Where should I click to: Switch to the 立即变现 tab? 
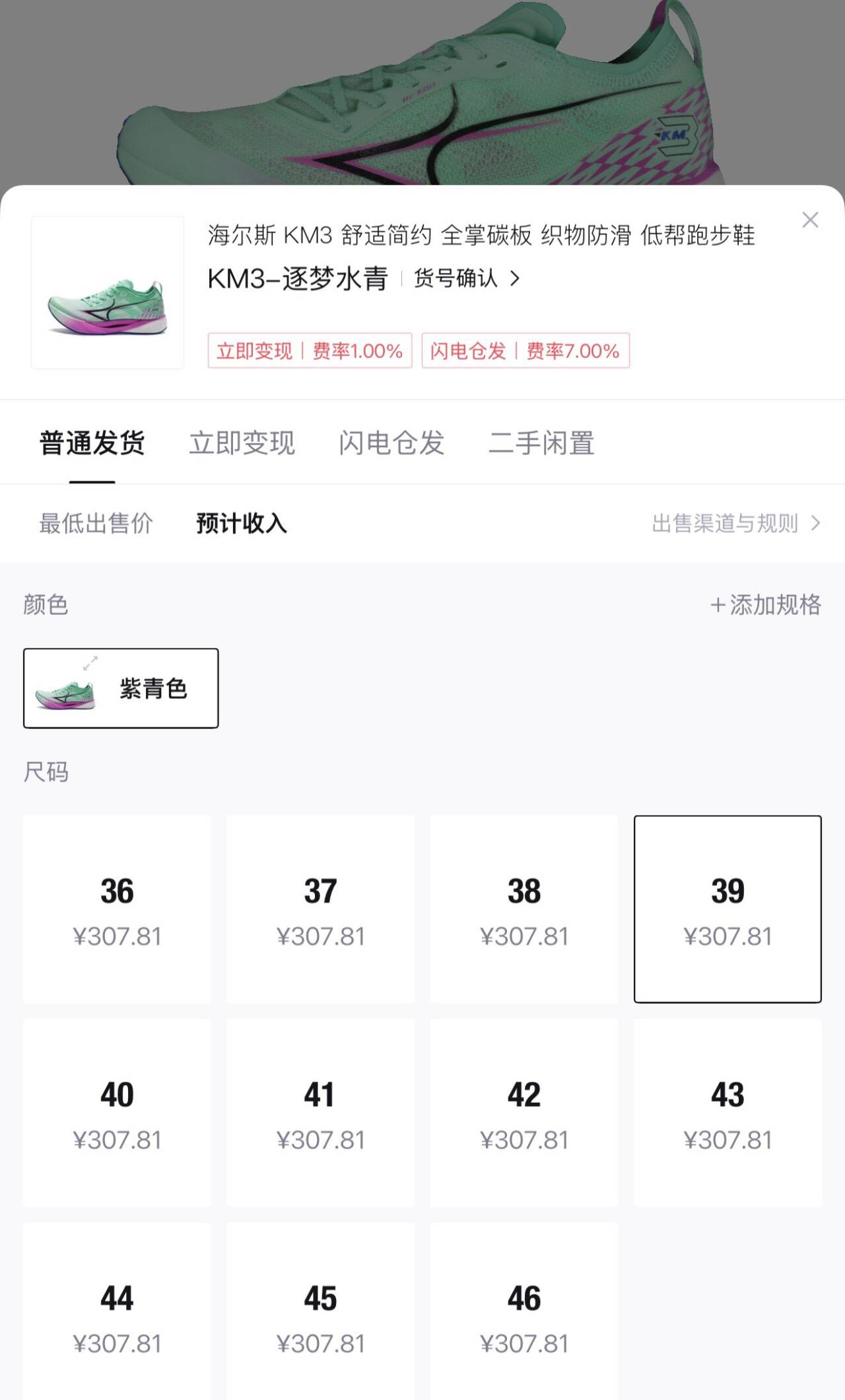coord(242,443)
